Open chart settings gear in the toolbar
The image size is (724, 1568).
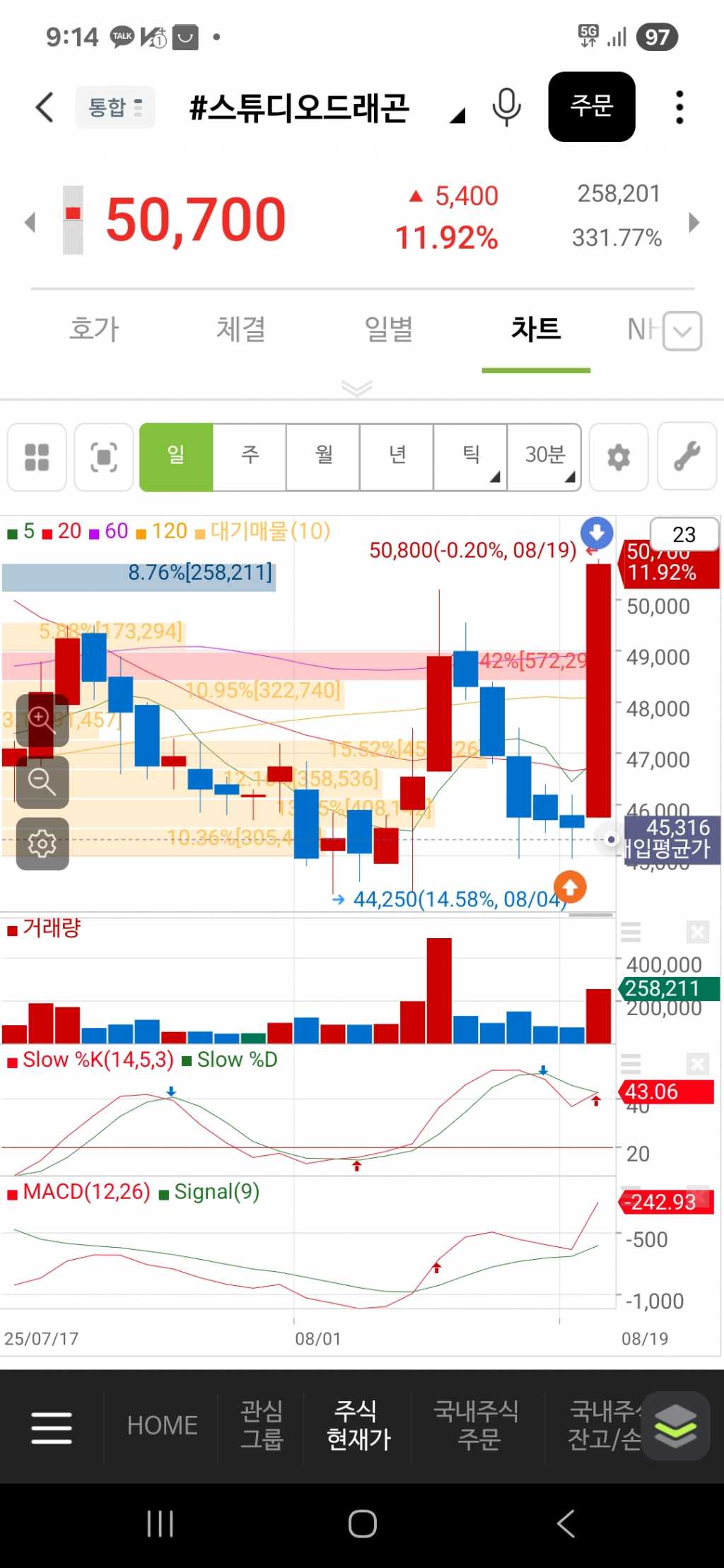(619, 457)
